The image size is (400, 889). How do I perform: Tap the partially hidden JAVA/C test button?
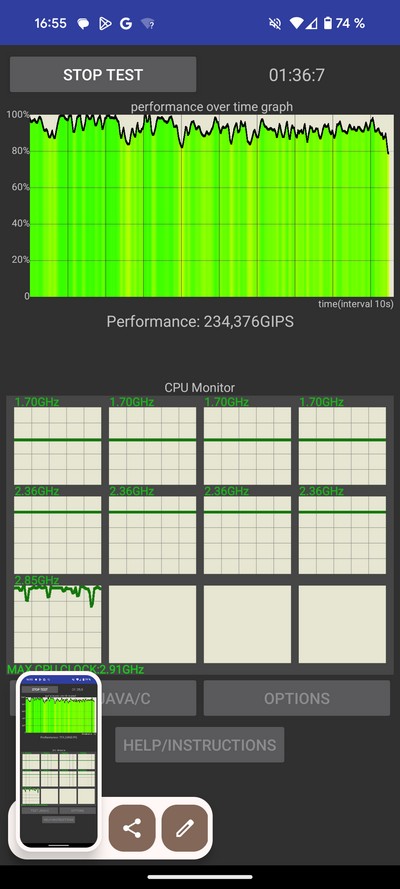coord(148,698)
